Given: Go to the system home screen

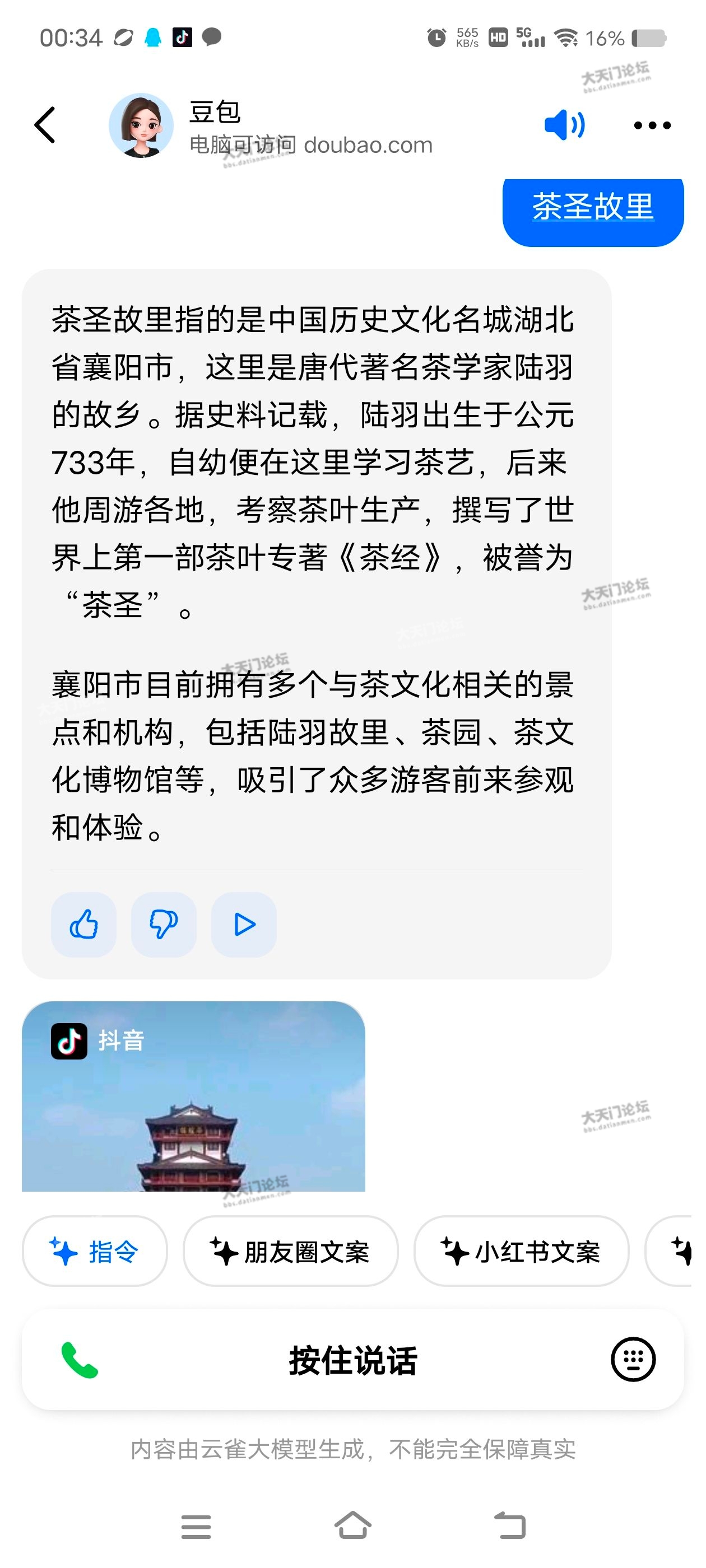Looking at the screenshot, I should point(352,1525).
